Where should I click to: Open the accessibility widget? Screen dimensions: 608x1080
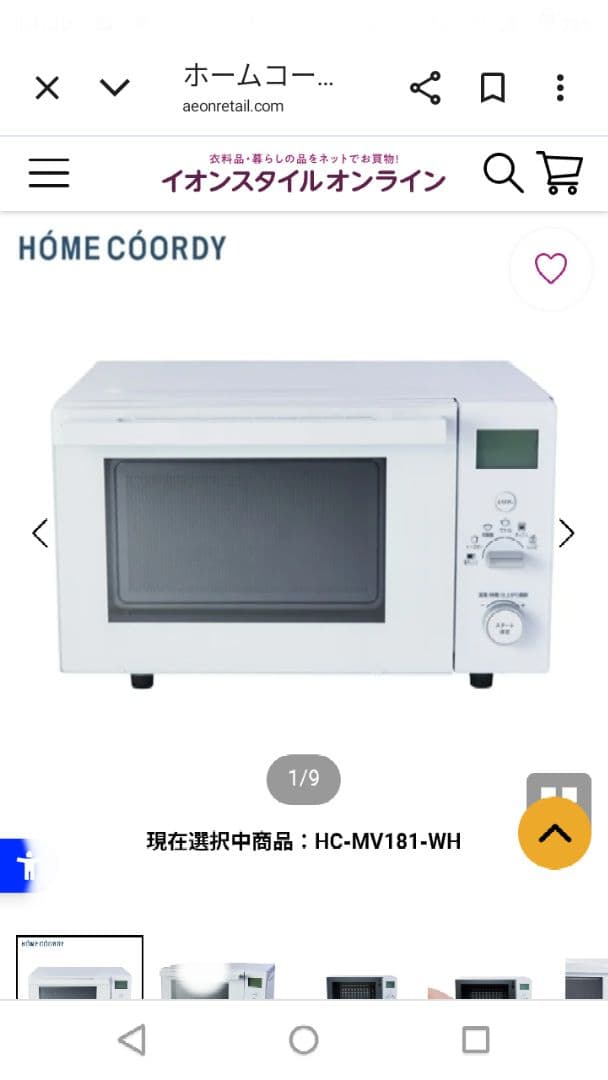[20, 865]
